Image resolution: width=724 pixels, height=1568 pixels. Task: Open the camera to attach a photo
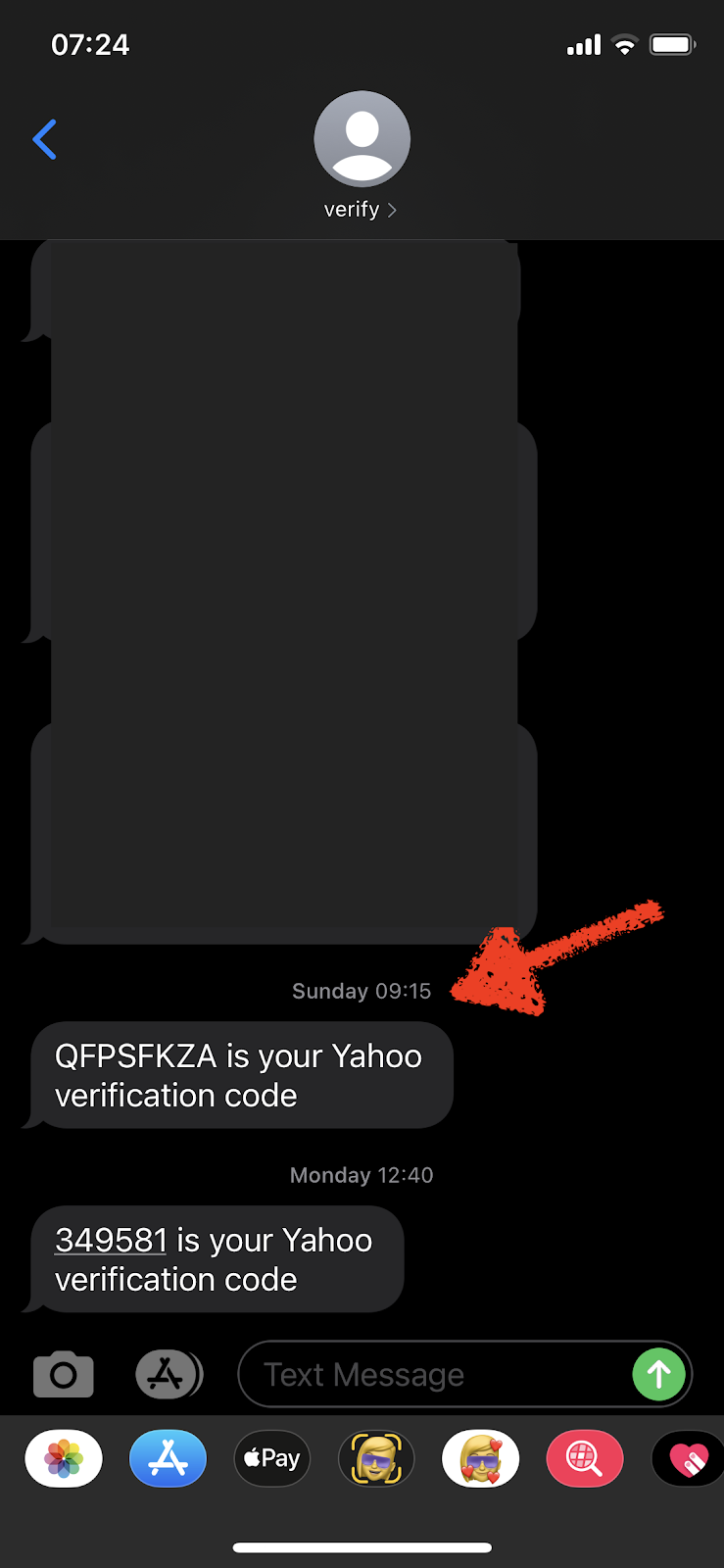pyautogui.click(x=64, y=1374)
